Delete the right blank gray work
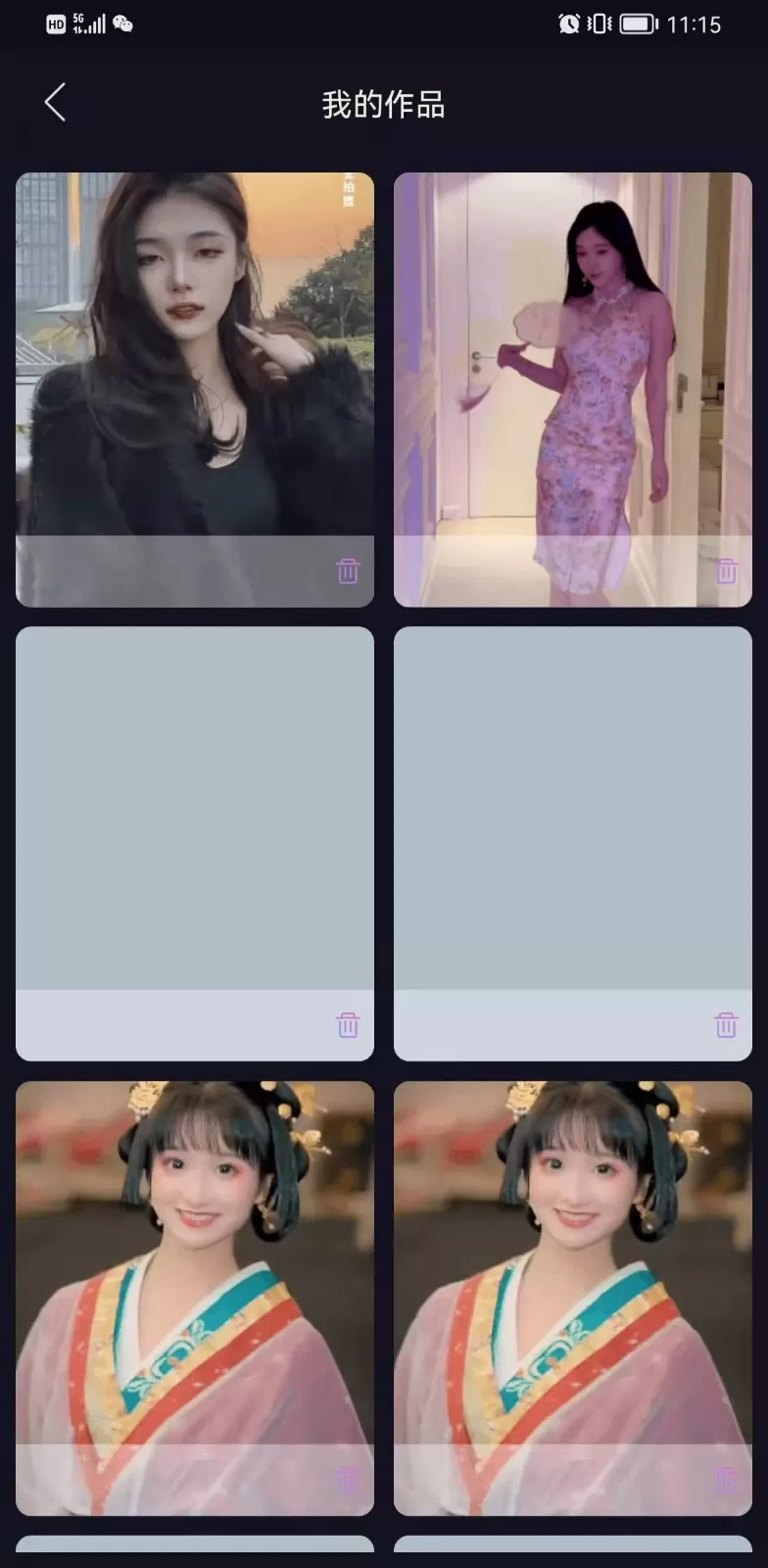 pyautogui.click(x=726, y=1025)
